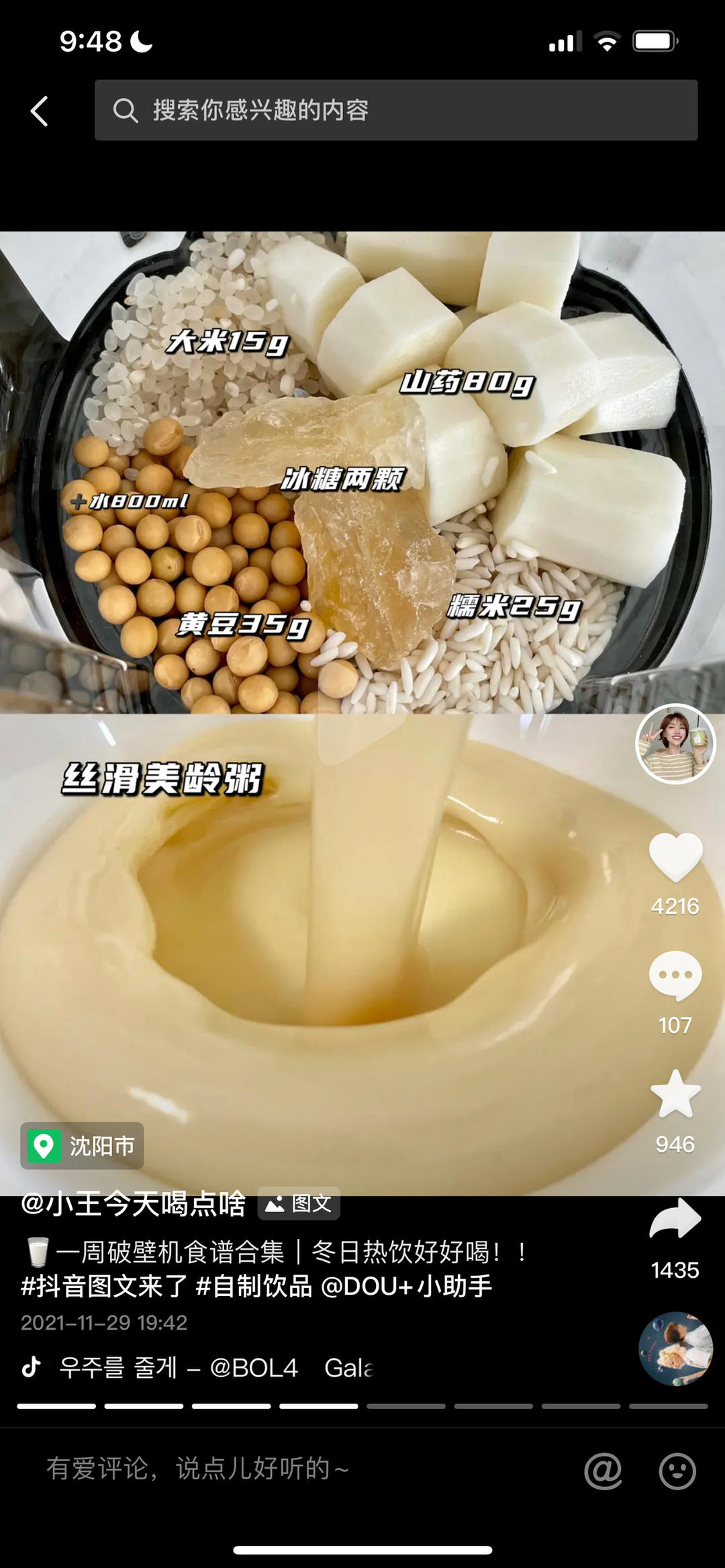Open the @DOU+小助手 mention

point(406,1287)
